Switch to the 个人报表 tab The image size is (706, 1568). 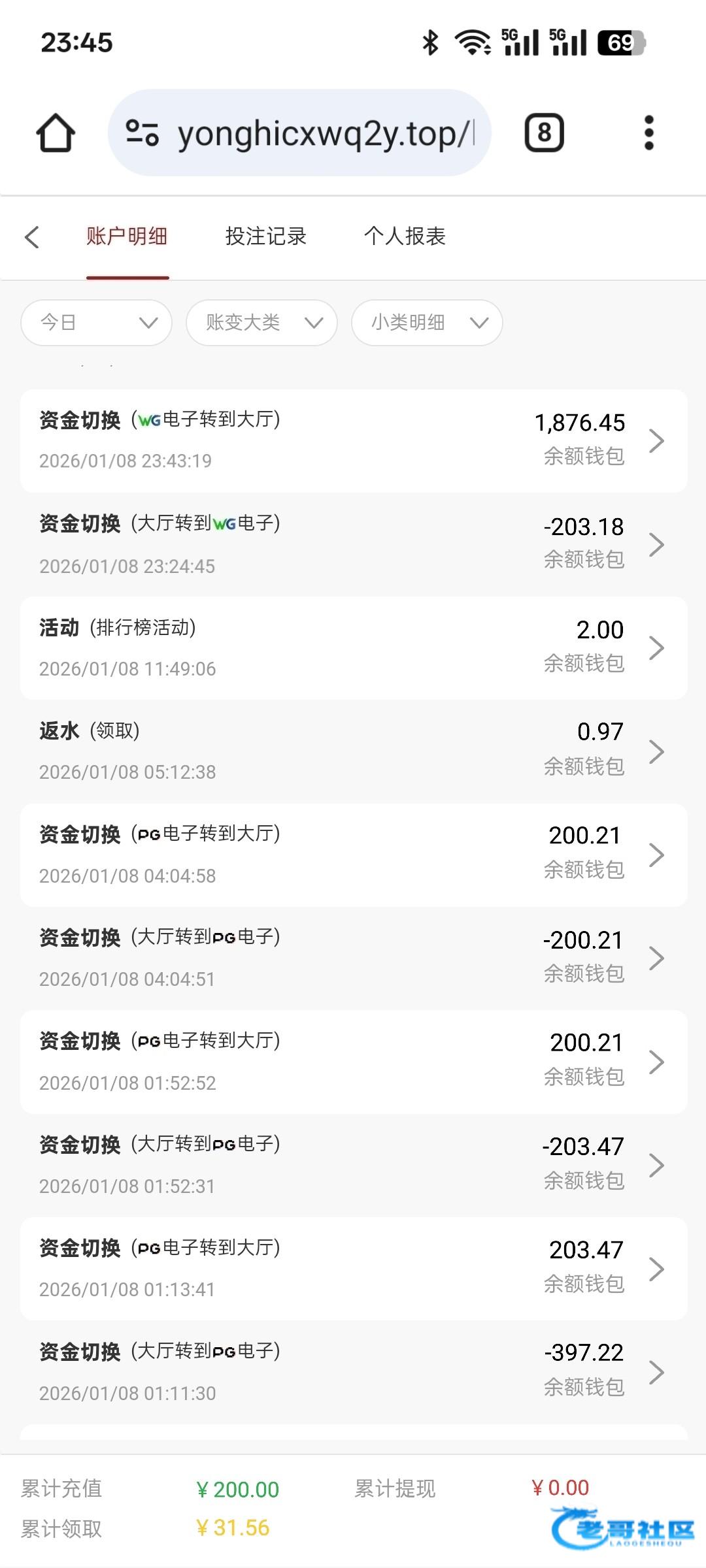405,236
